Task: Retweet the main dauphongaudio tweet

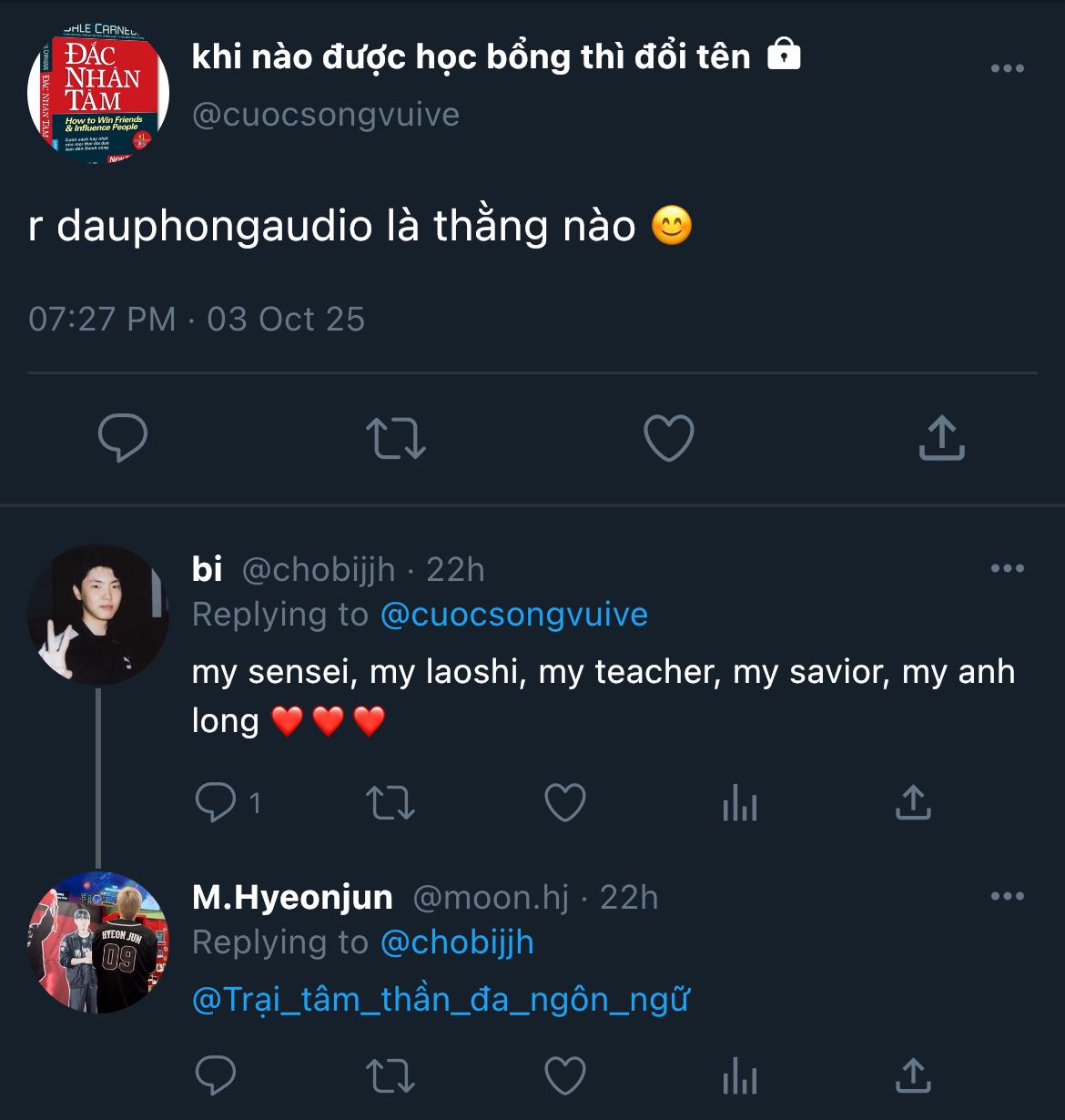Action: click(x=396, y=438)
